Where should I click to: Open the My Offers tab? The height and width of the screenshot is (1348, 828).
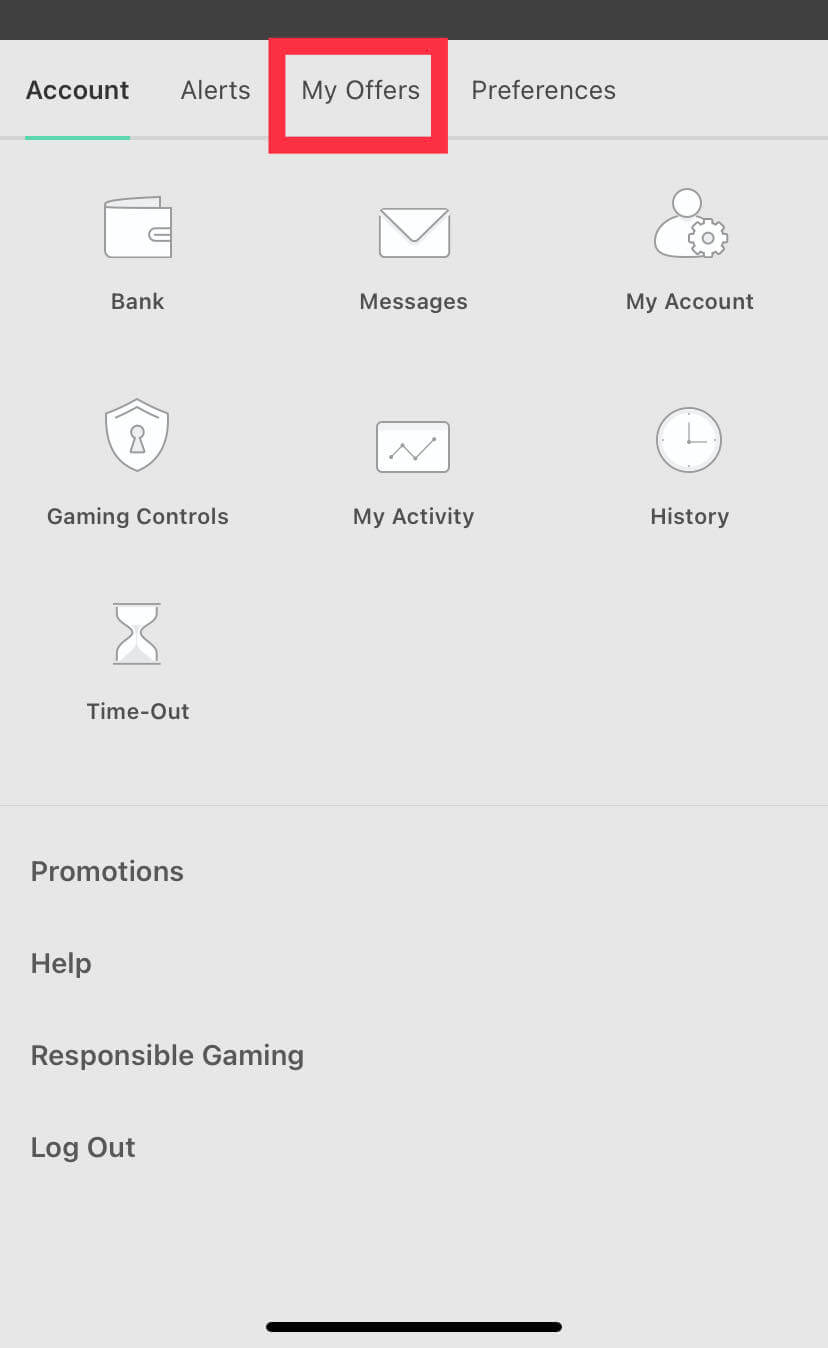click(360, 90)
